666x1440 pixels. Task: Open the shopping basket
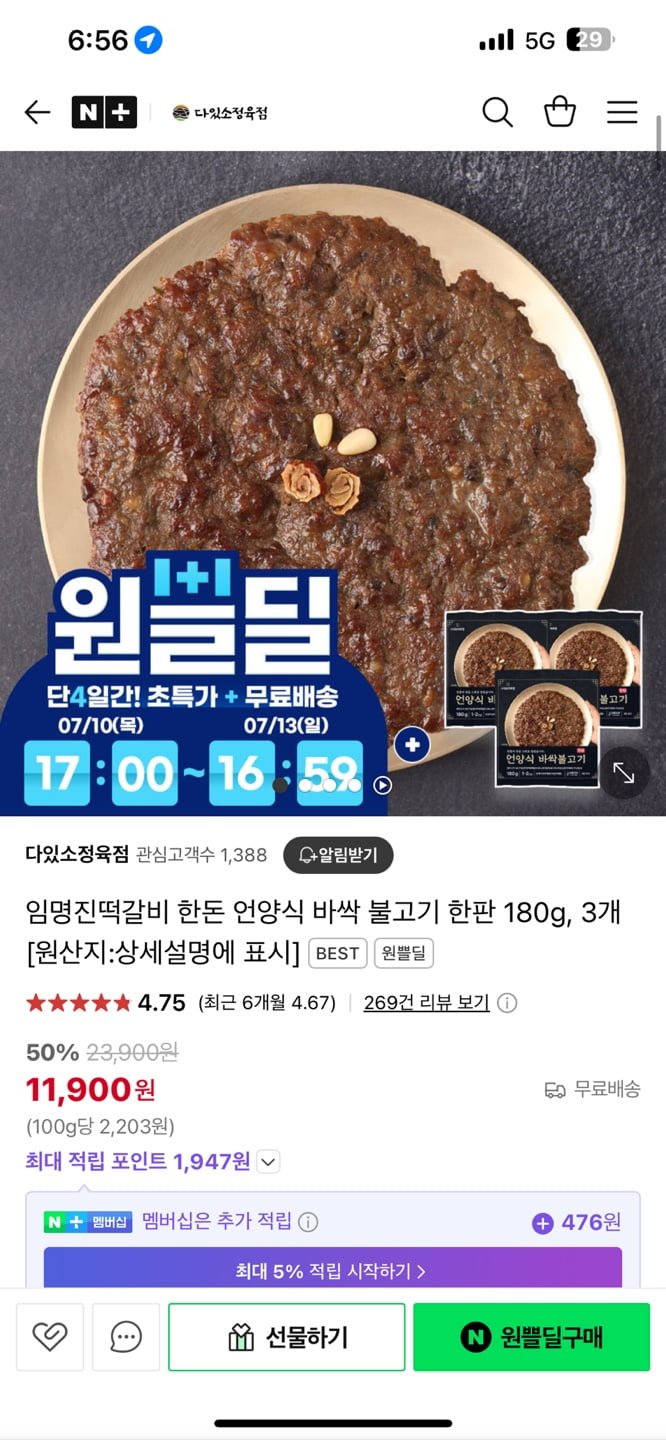pos(559,112)
